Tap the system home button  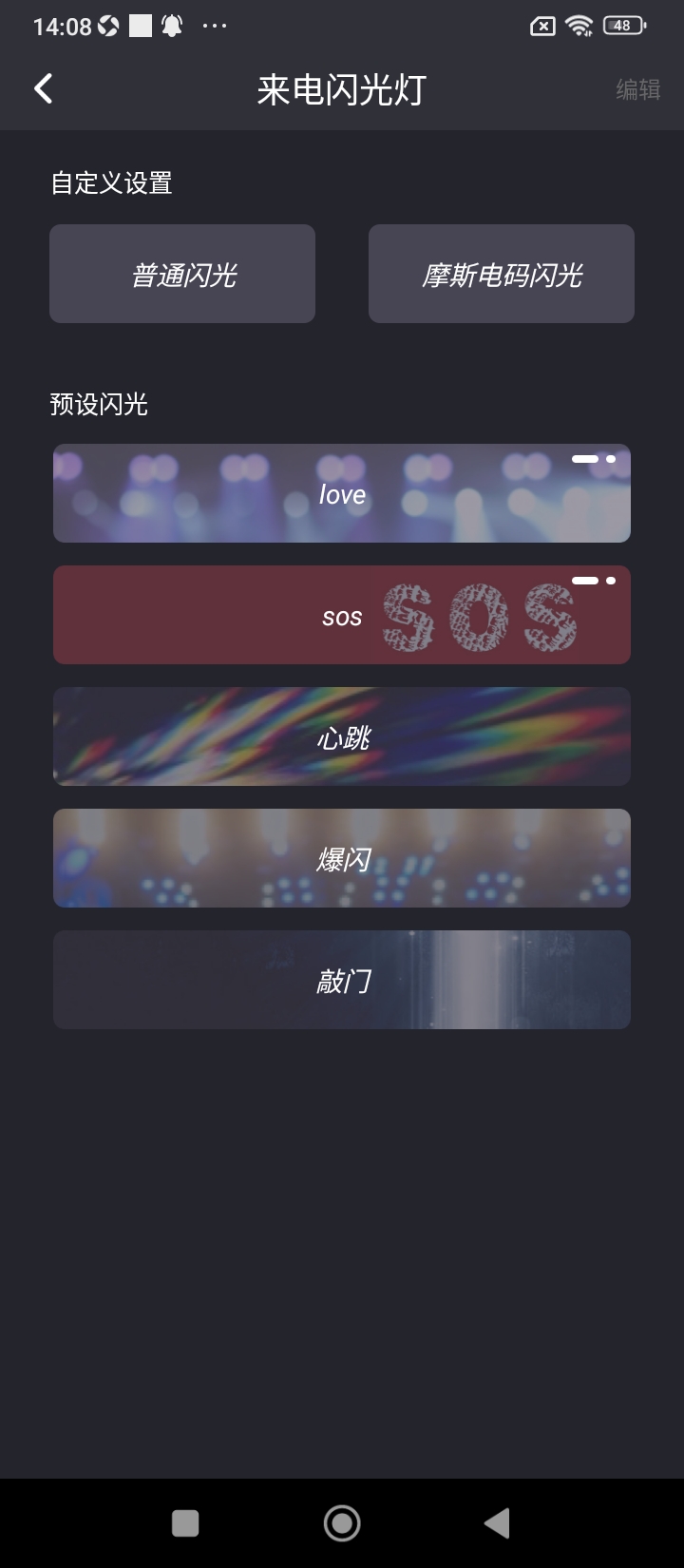(x=342, y=1523)
